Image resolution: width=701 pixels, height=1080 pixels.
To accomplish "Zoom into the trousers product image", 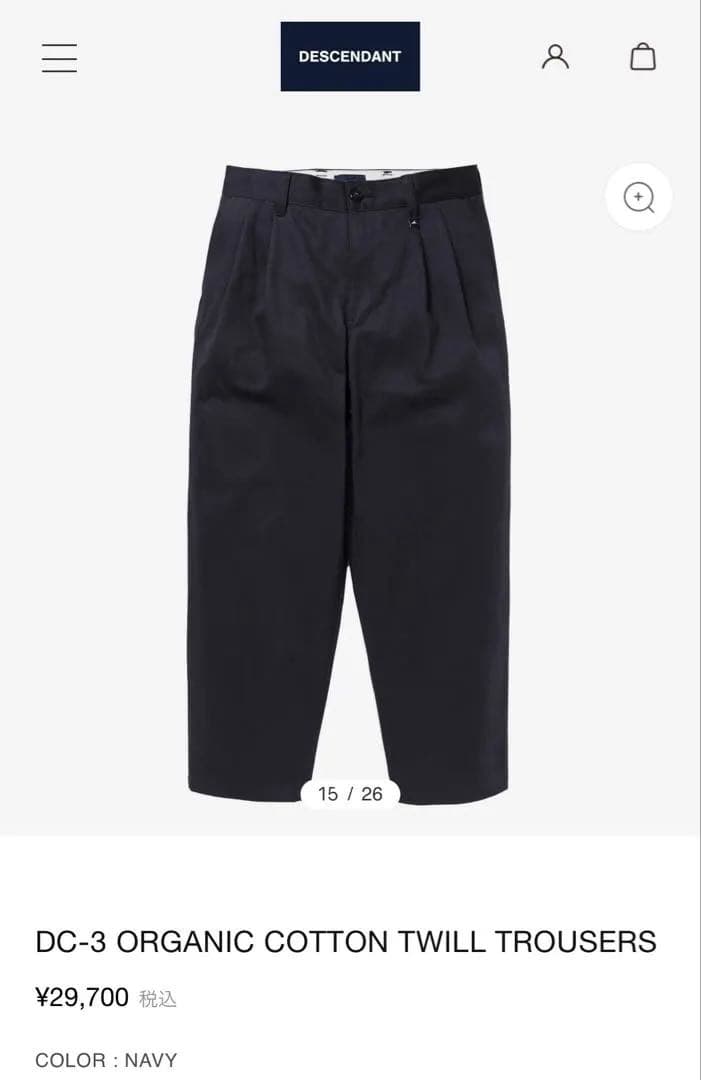I will pyautogui.click(x=638, y=197).
